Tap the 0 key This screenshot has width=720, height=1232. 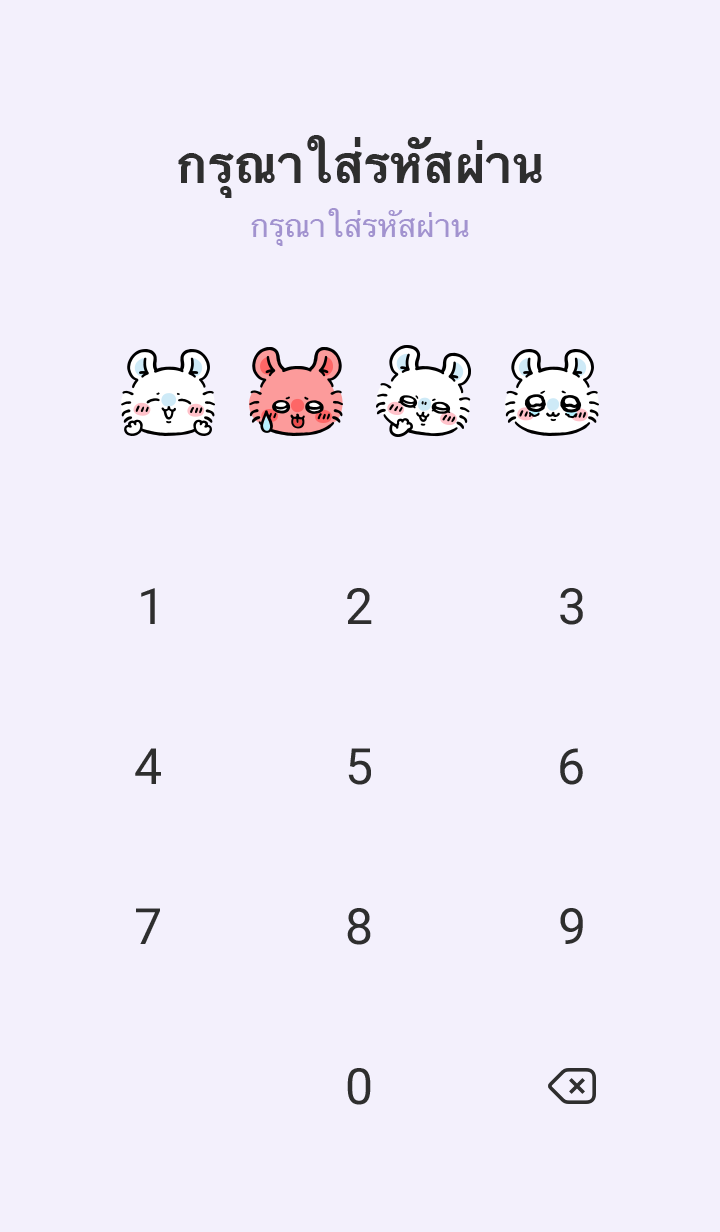(x=359, y=1087)
